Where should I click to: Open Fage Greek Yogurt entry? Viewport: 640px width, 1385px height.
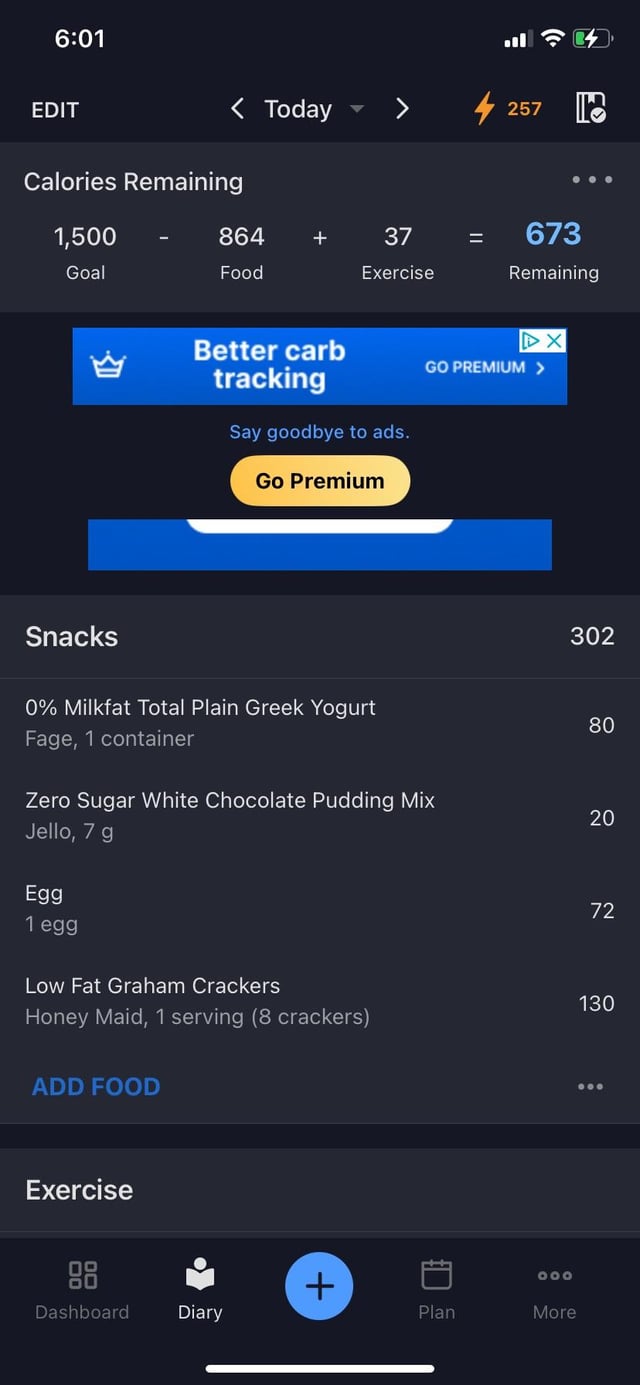pos(320,724)
